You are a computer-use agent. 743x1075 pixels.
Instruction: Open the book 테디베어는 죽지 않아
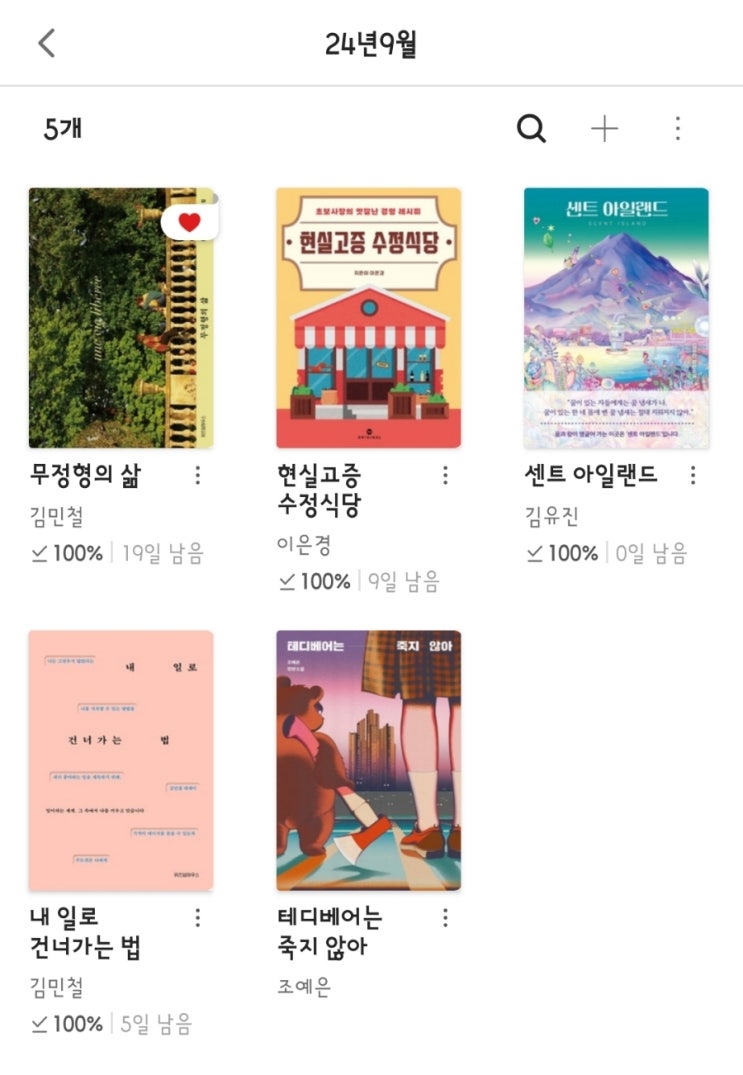coord(369,760)
